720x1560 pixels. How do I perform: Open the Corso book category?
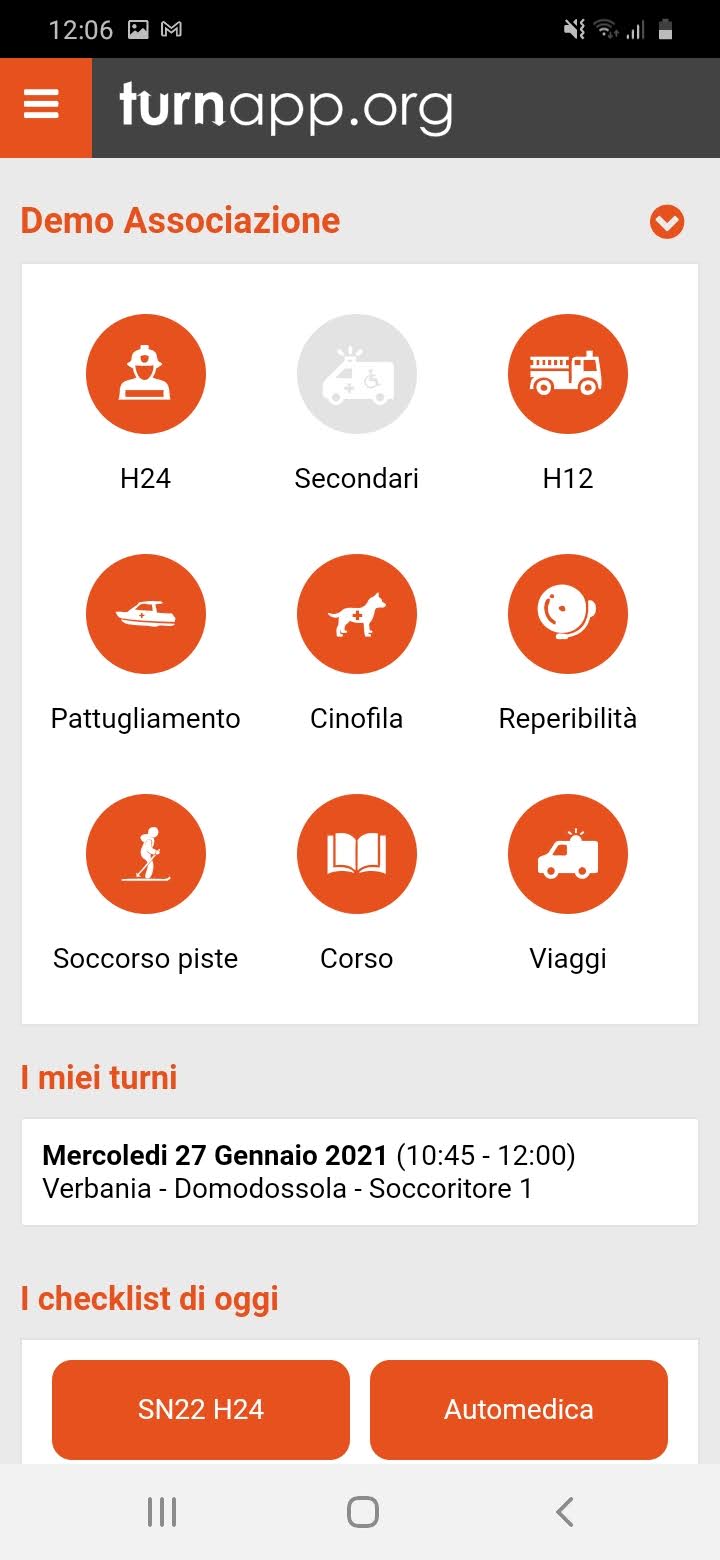[357, 854]
